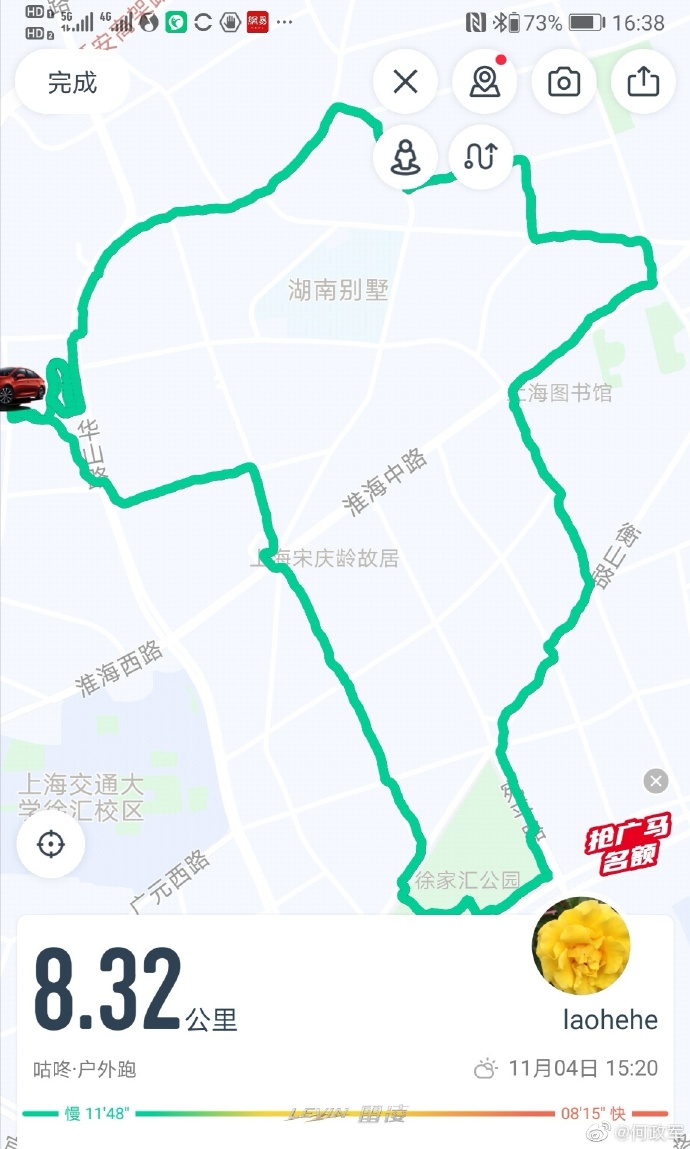
Task: Dismiss the 抢广马名额 ad banner
Action: (655, 781)
